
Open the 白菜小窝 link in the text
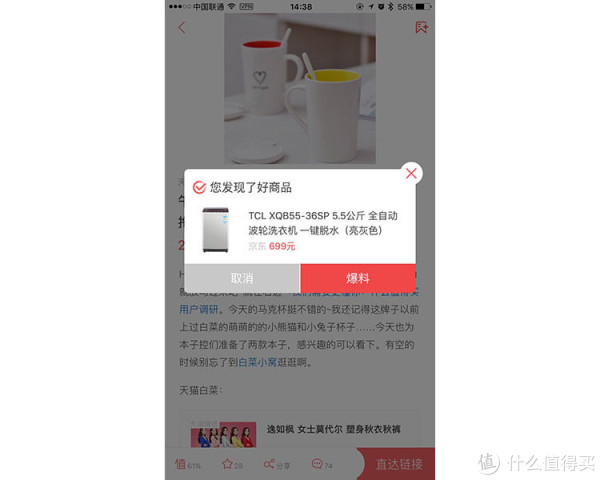tap(255, 363)
